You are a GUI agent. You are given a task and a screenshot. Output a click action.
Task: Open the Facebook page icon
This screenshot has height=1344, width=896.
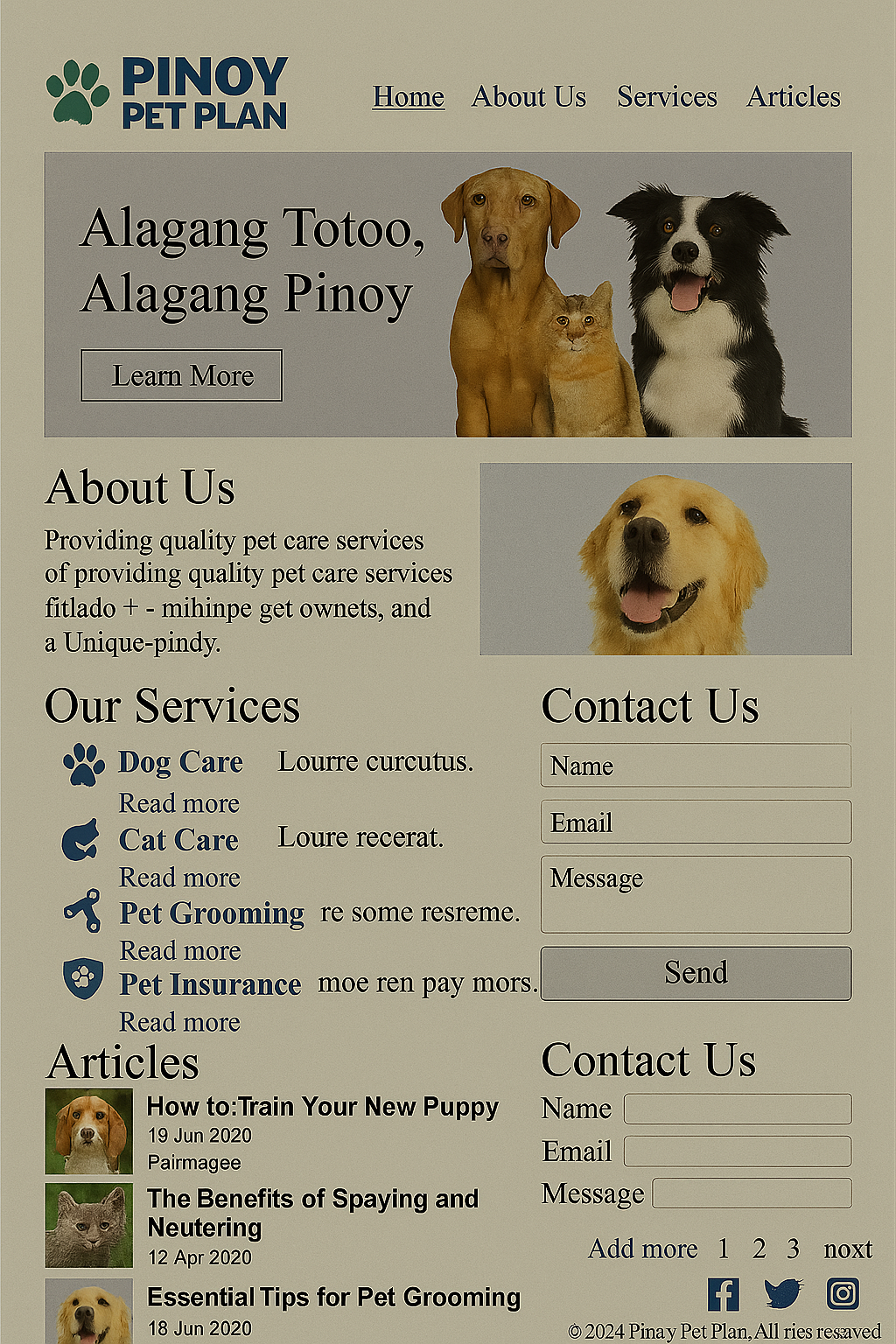(723, 1294)
